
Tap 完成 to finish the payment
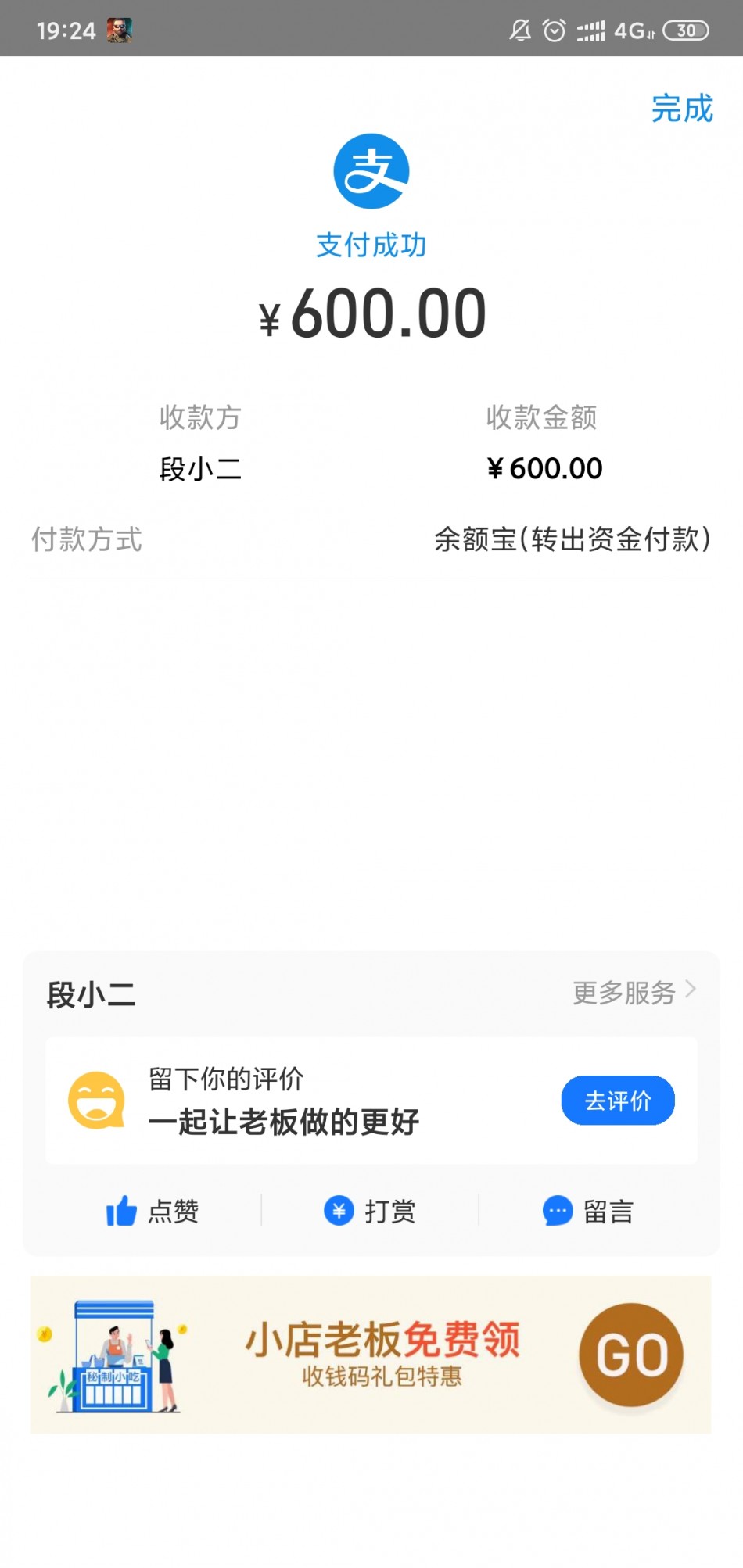682,109
